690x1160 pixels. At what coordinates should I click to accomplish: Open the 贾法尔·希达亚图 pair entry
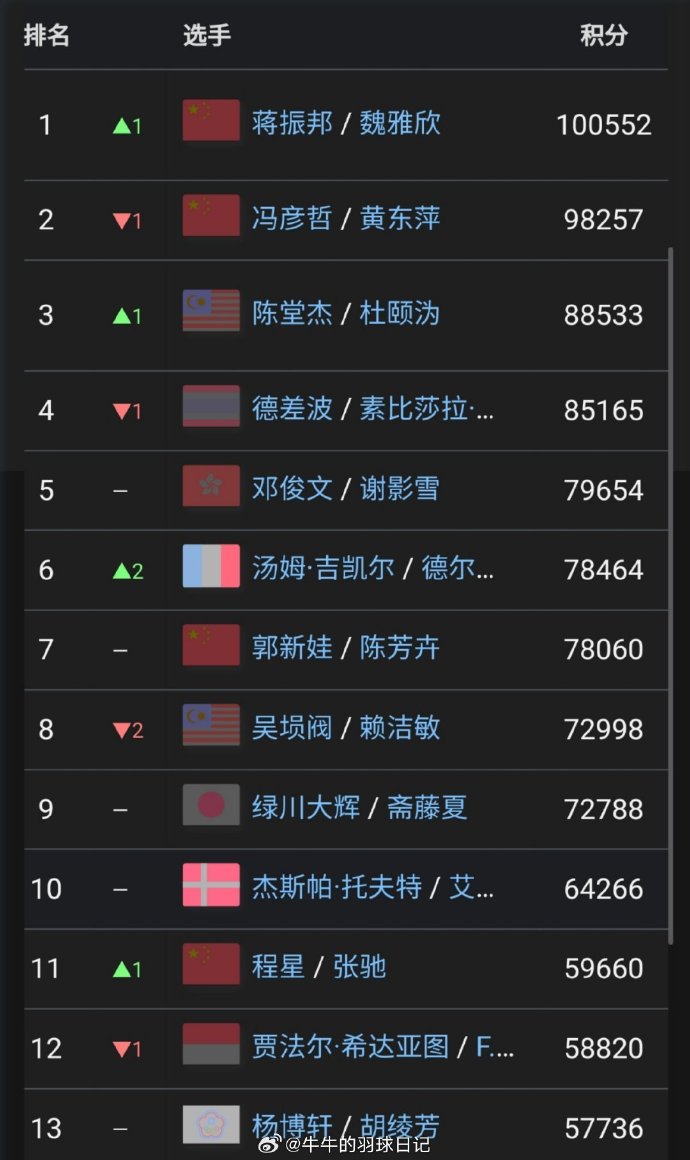click(382, 1048)
